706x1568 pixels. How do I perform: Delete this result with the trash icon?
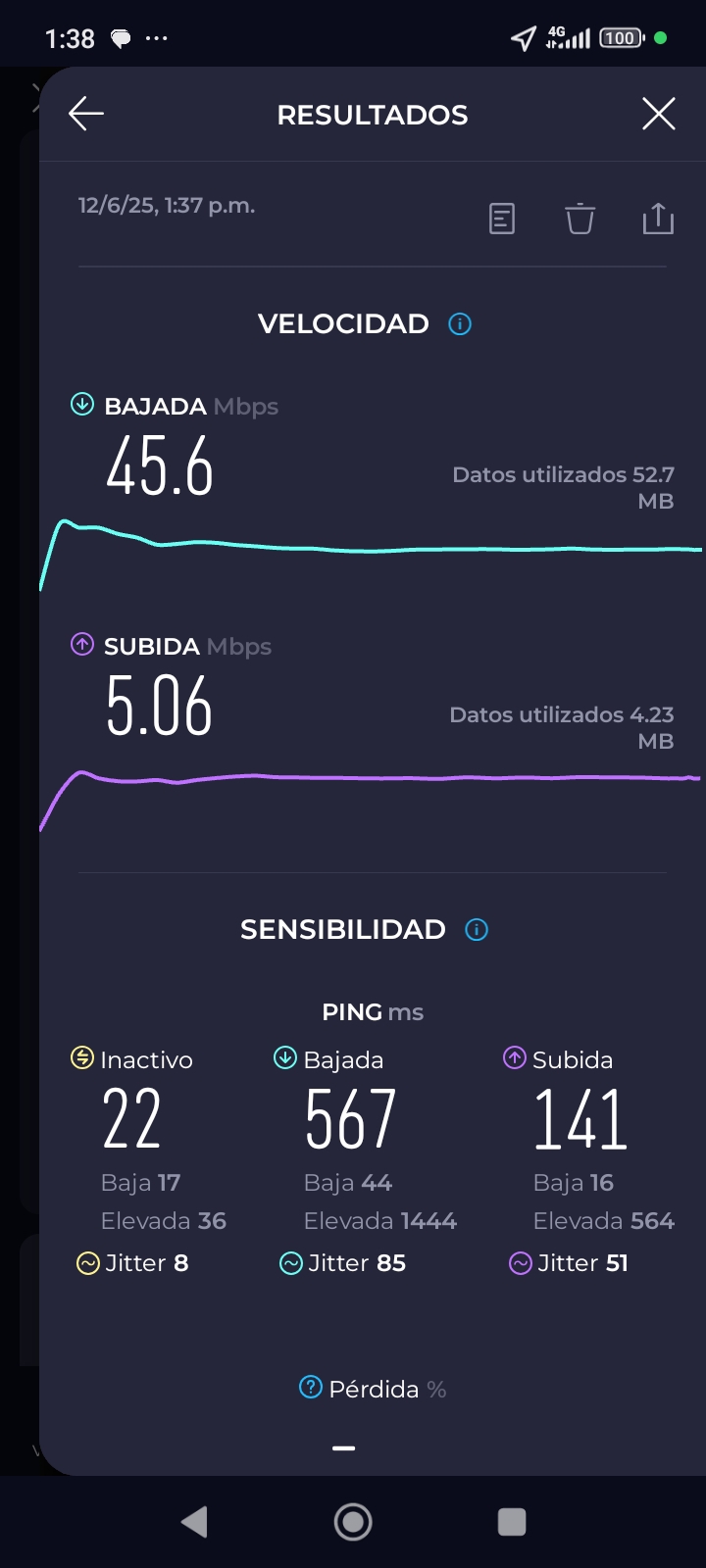tap(580, 219)
